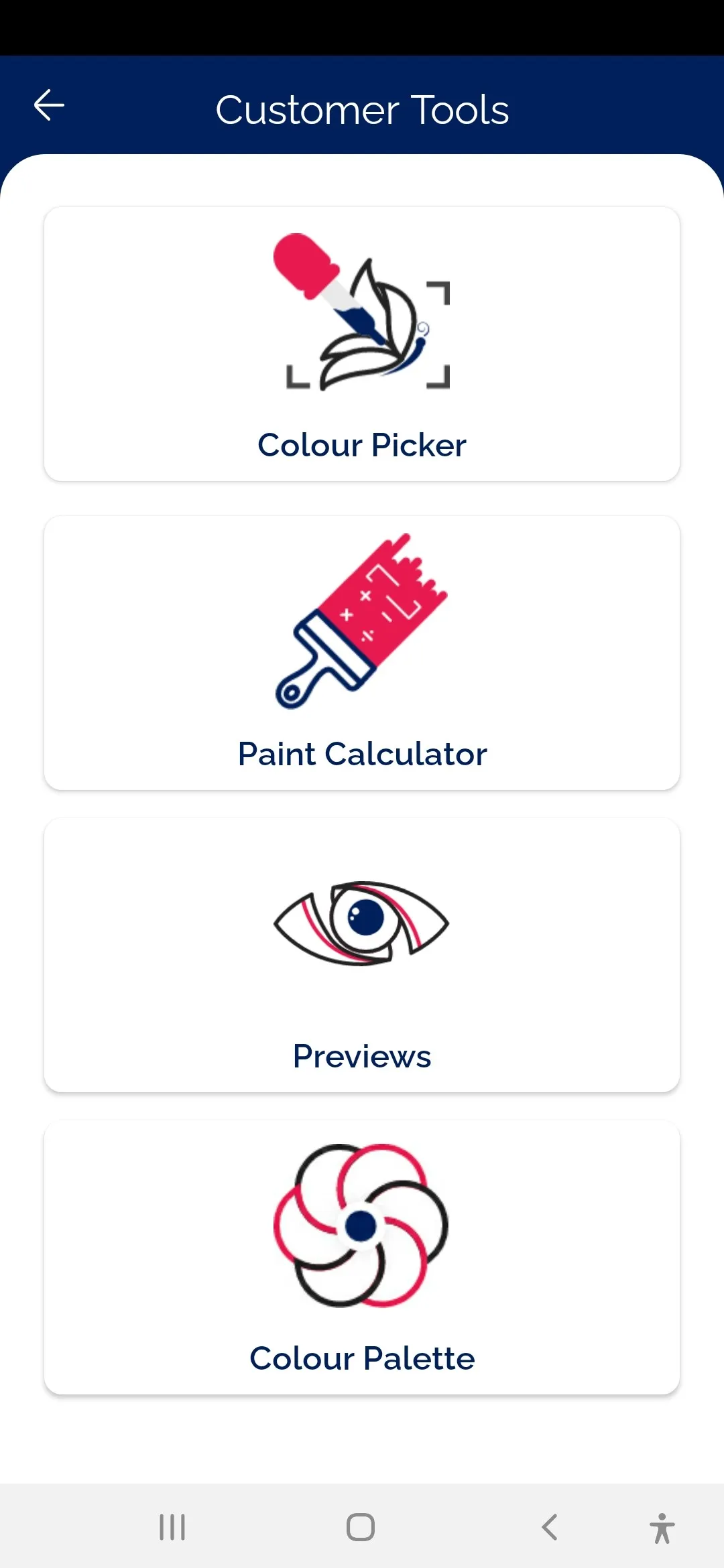Select the Colour Palette card
724x1568 pixels.
click(x=362, y=1256)
